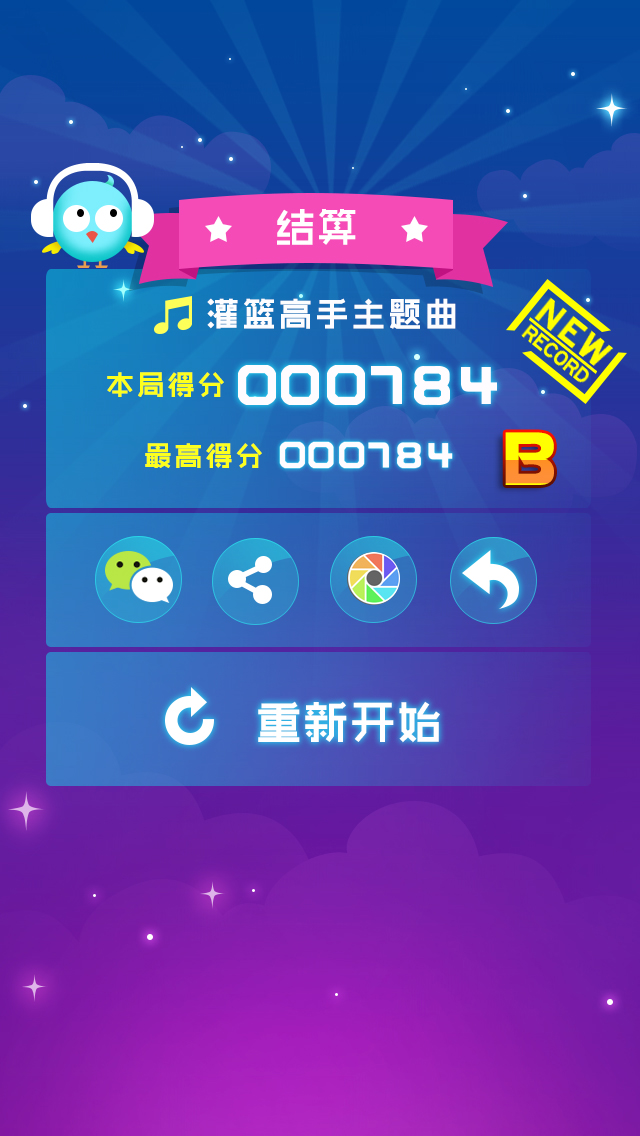Share score via WeChat icon
Image resolution: width=640 pixels, height=1136 pixels.
138,579
